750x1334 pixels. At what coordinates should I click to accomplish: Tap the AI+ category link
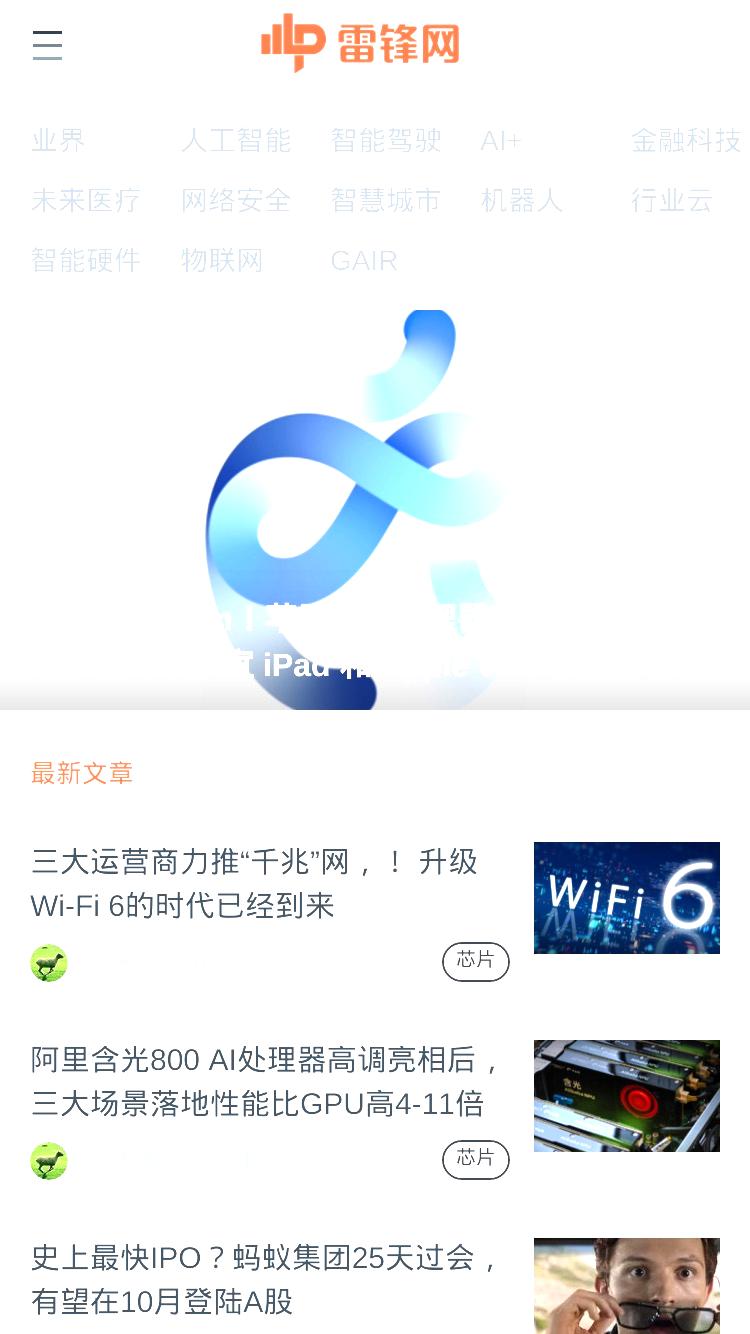(x=501, y=141)
